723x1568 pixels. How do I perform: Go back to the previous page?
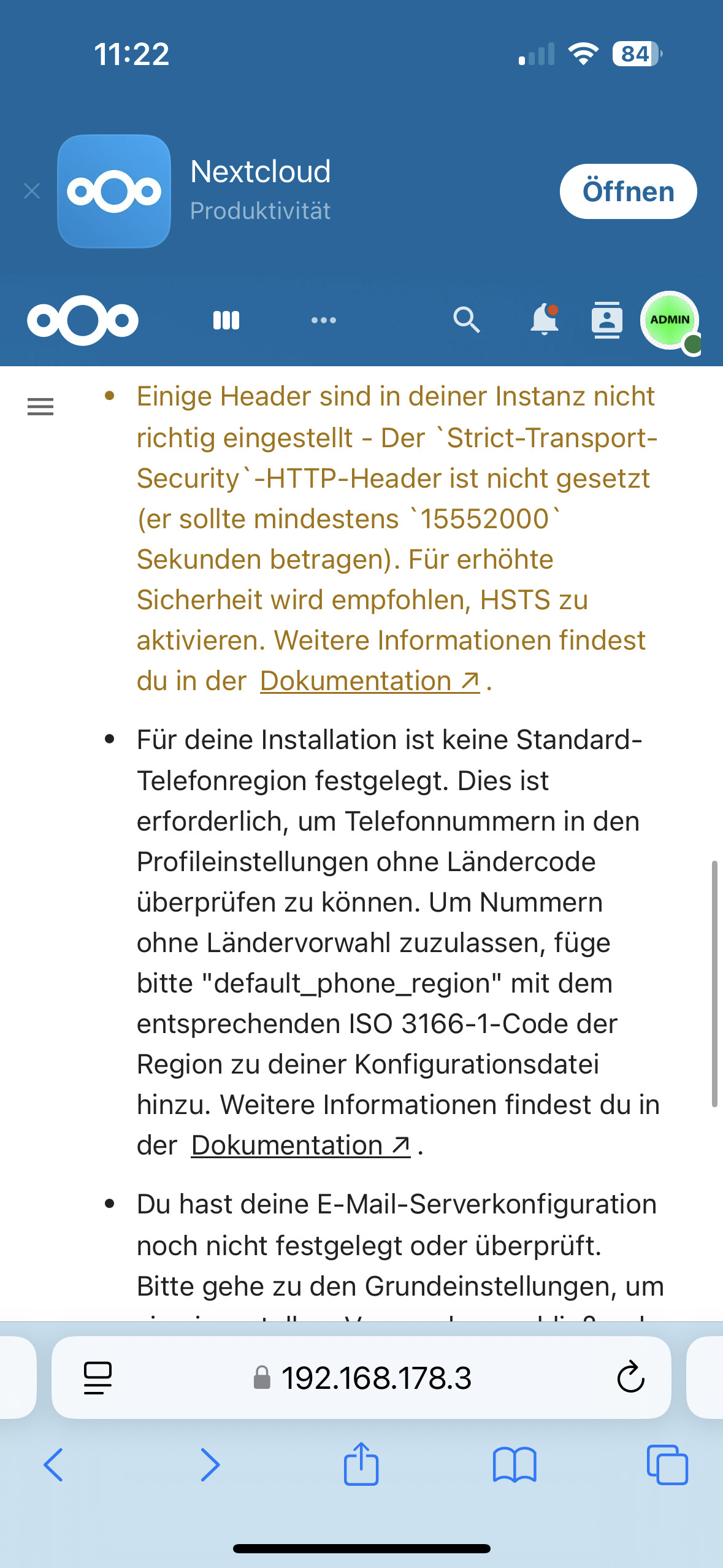tap(53, 1465)
